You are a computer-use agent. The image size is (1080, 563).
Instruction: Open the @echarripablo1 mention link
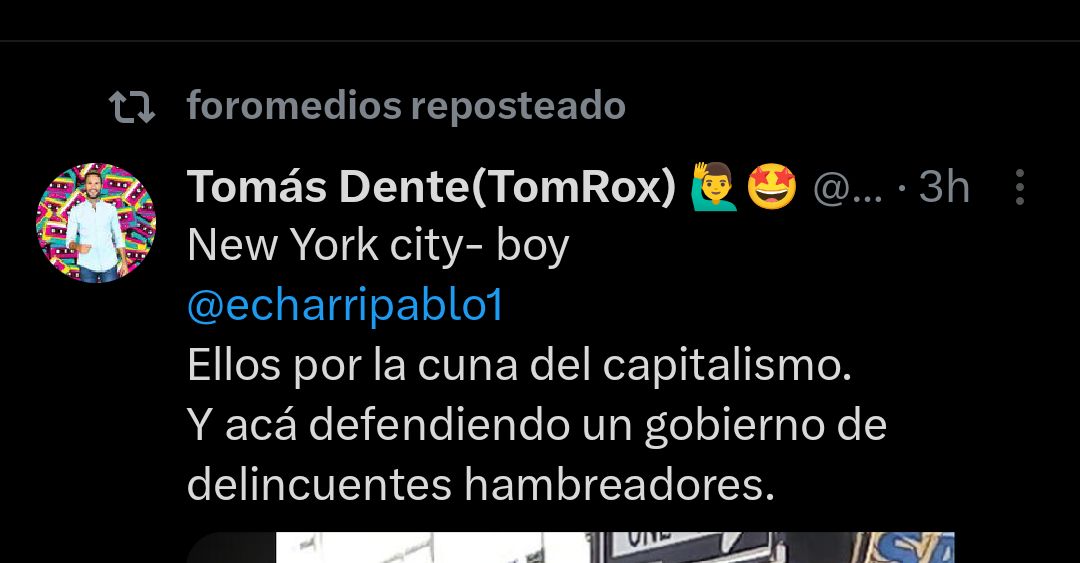[345, 307]
